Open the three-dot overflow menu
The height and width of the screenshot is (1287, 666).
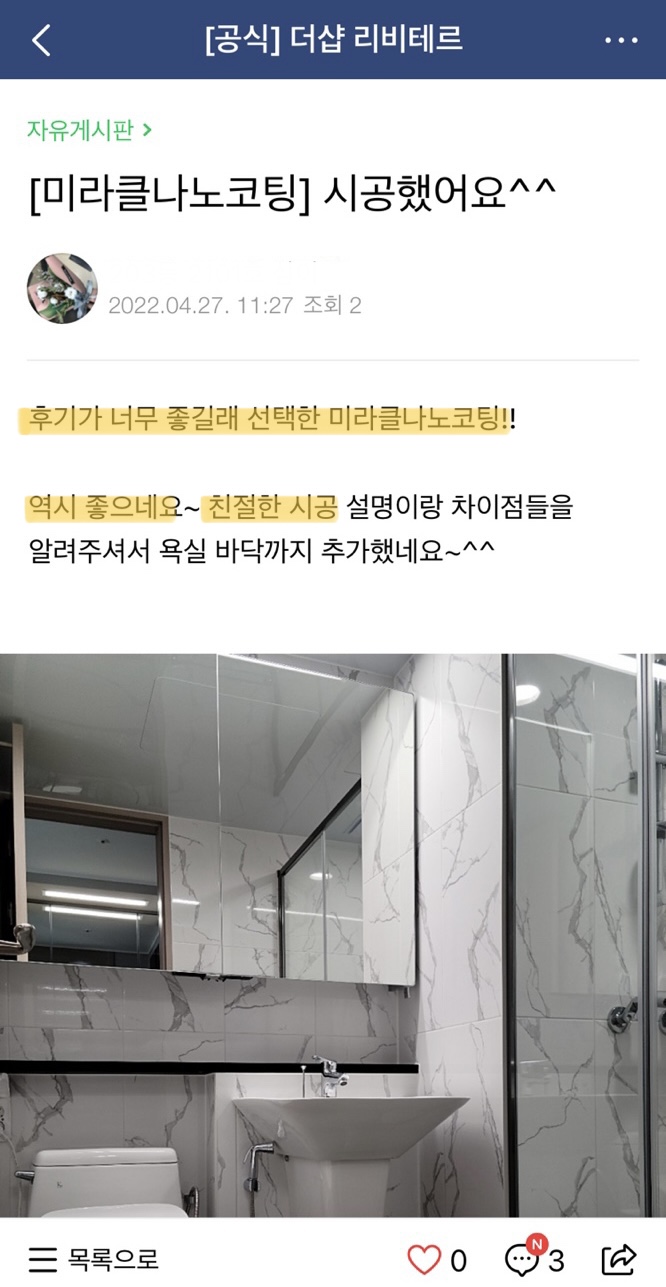(621, 40)
